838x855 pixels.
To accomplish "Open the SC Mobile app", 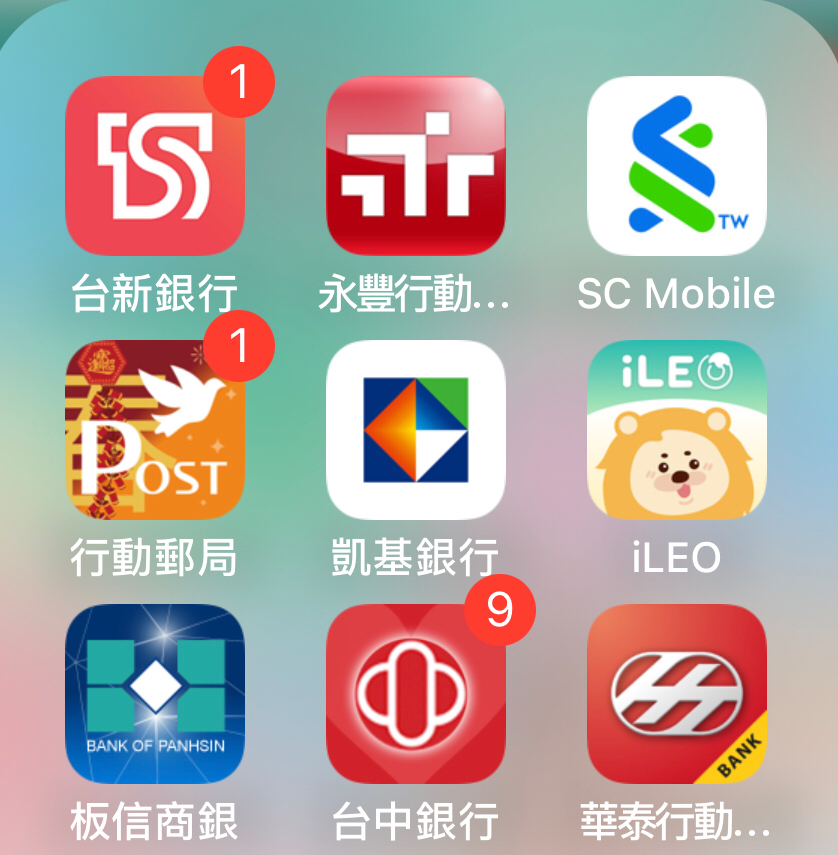I will tap(677, 166).
